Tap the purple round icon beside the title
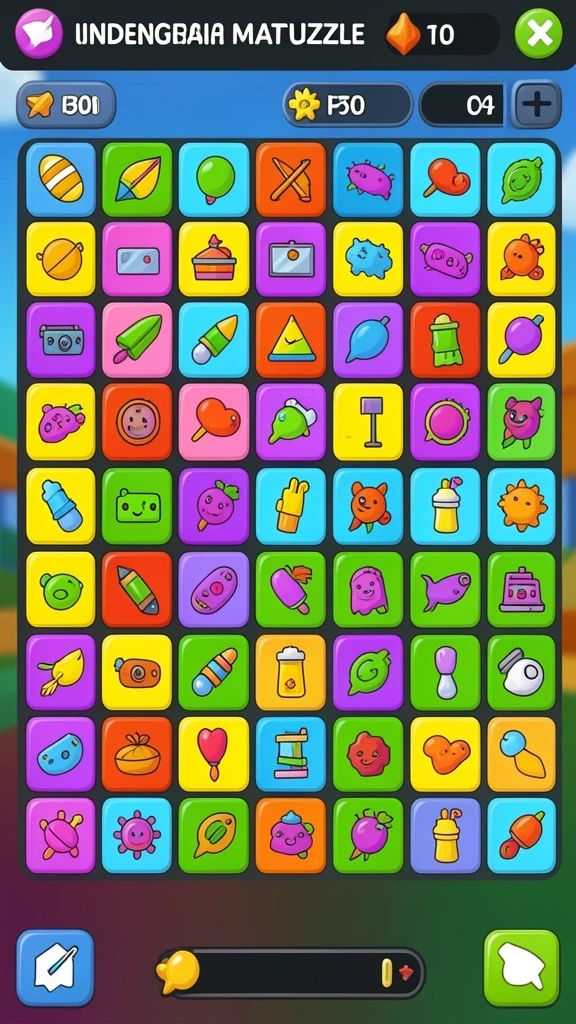 [39, 33]
